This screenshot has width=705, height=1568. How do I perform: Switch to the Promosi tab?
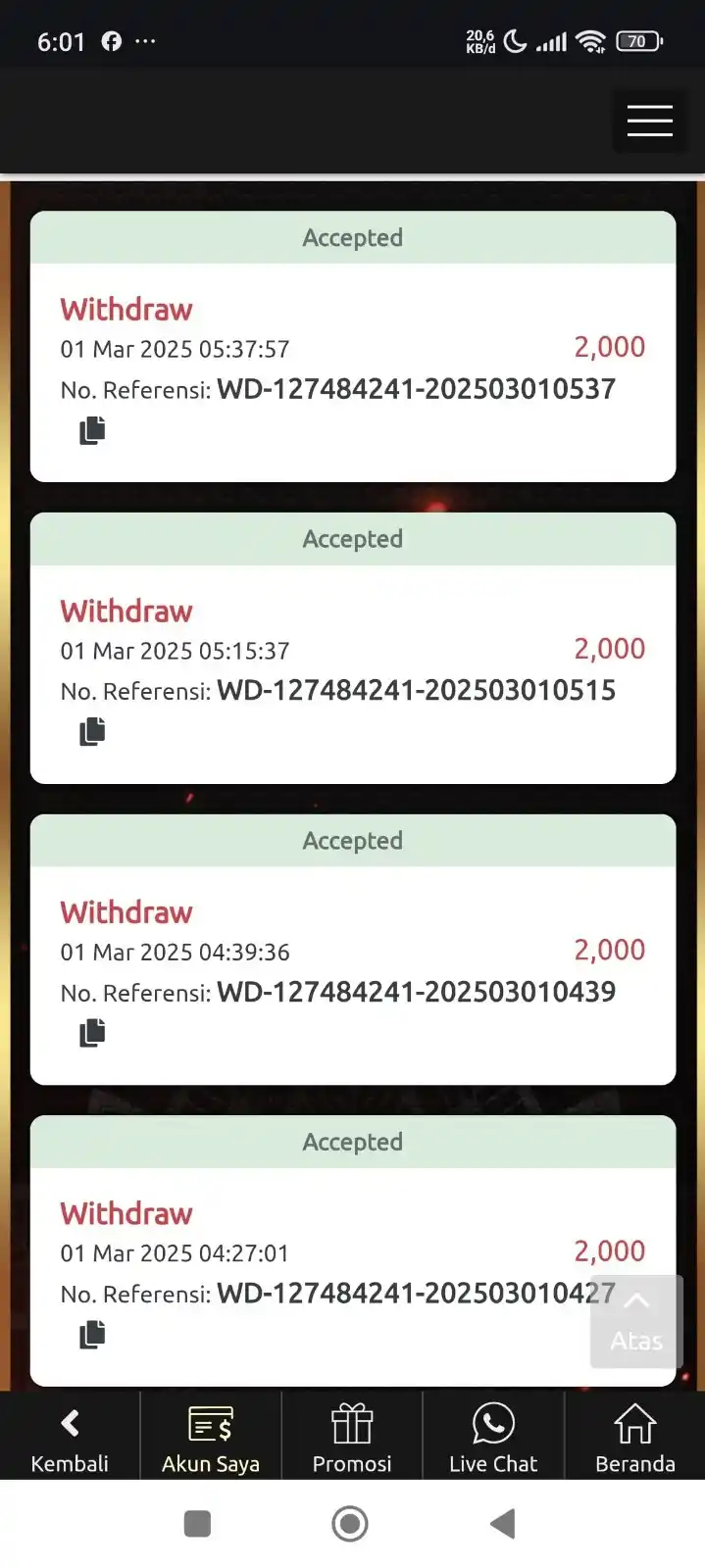pyautogui.click(x=352, y=1437)
